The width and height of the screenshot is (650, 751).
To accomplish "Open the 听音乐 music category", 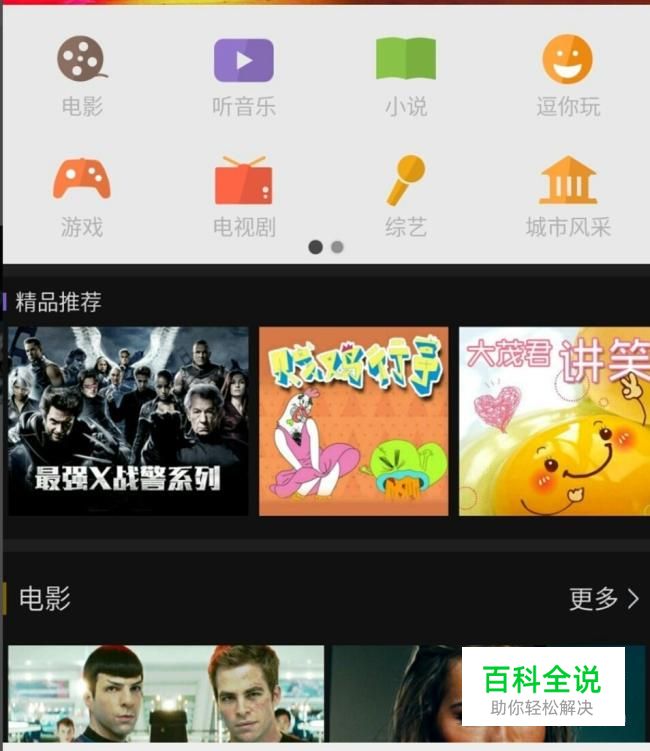I will 243,75.
